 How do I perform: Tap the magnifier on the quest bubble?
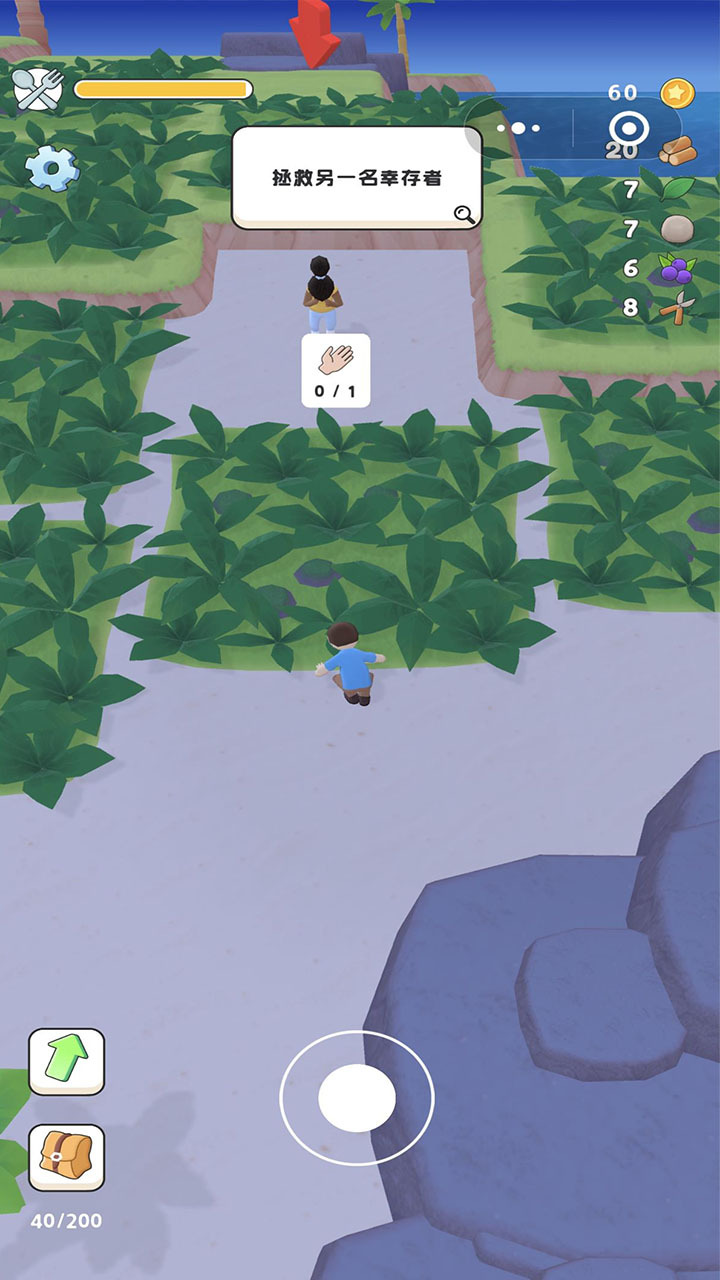pos(463,213)
